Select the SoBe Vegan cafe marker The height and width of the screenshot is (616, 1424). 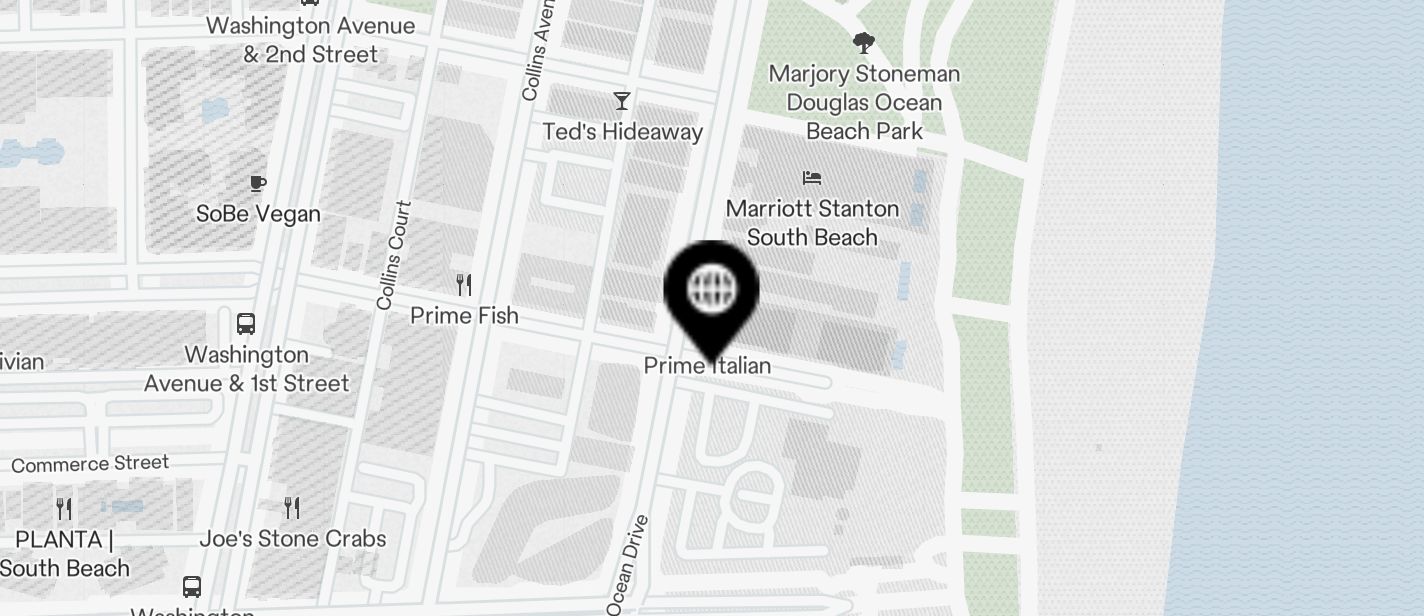(258, 183)
